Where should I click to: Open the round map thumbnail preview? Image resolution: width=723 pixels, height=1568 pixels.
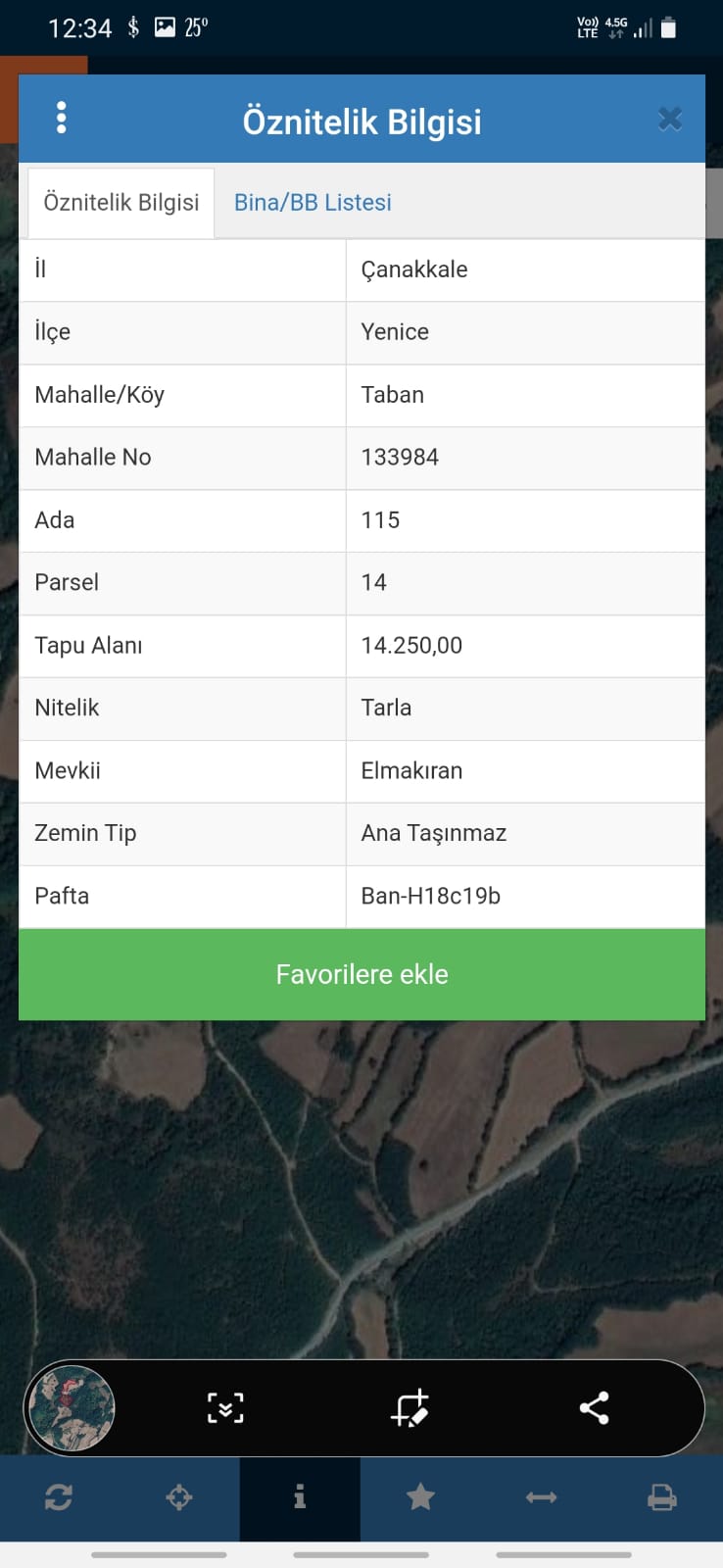(x=71, y=1408)
